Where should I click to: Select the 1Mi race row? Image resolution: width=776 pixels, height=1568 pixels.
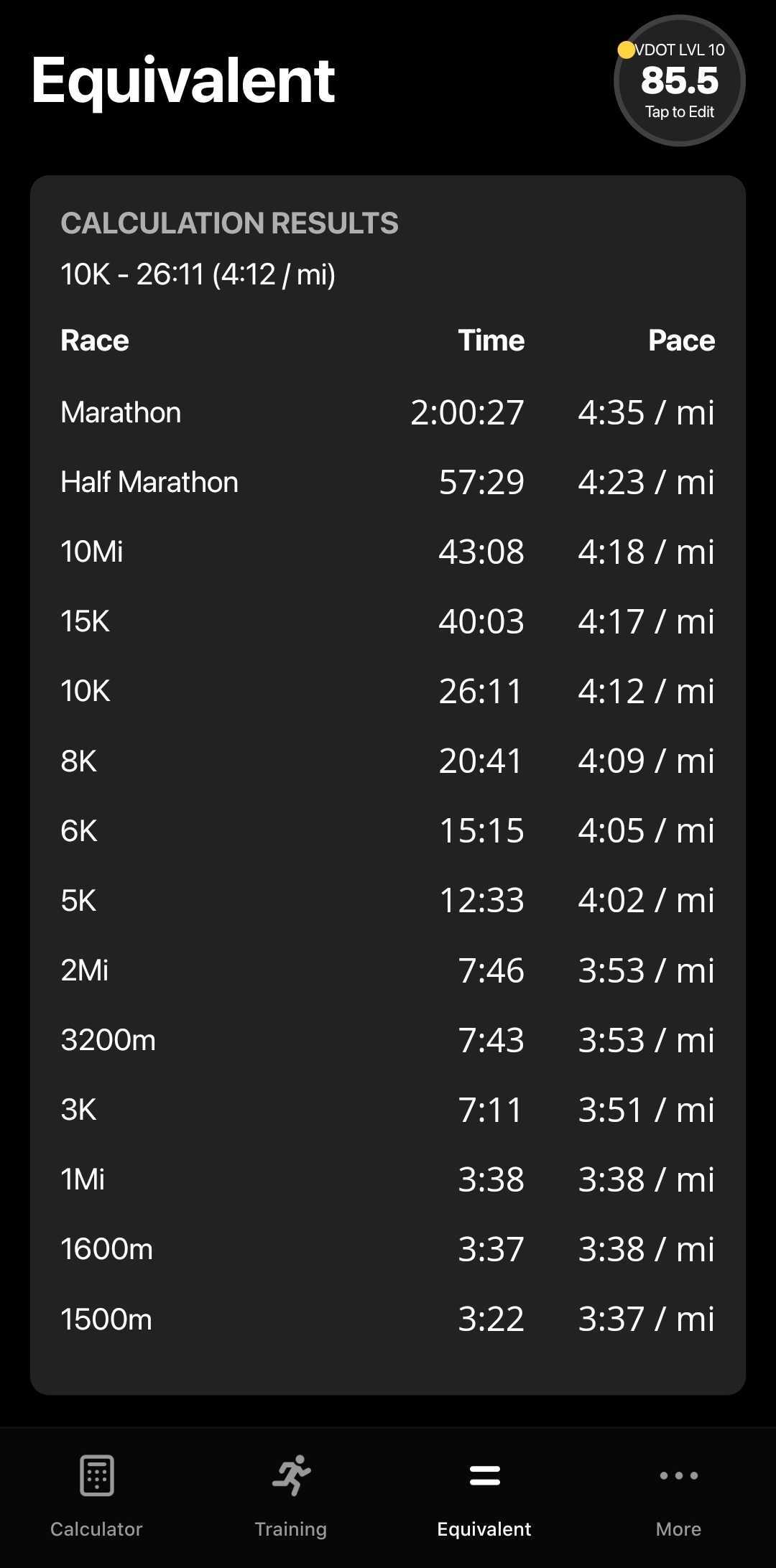click(388, 1179)
